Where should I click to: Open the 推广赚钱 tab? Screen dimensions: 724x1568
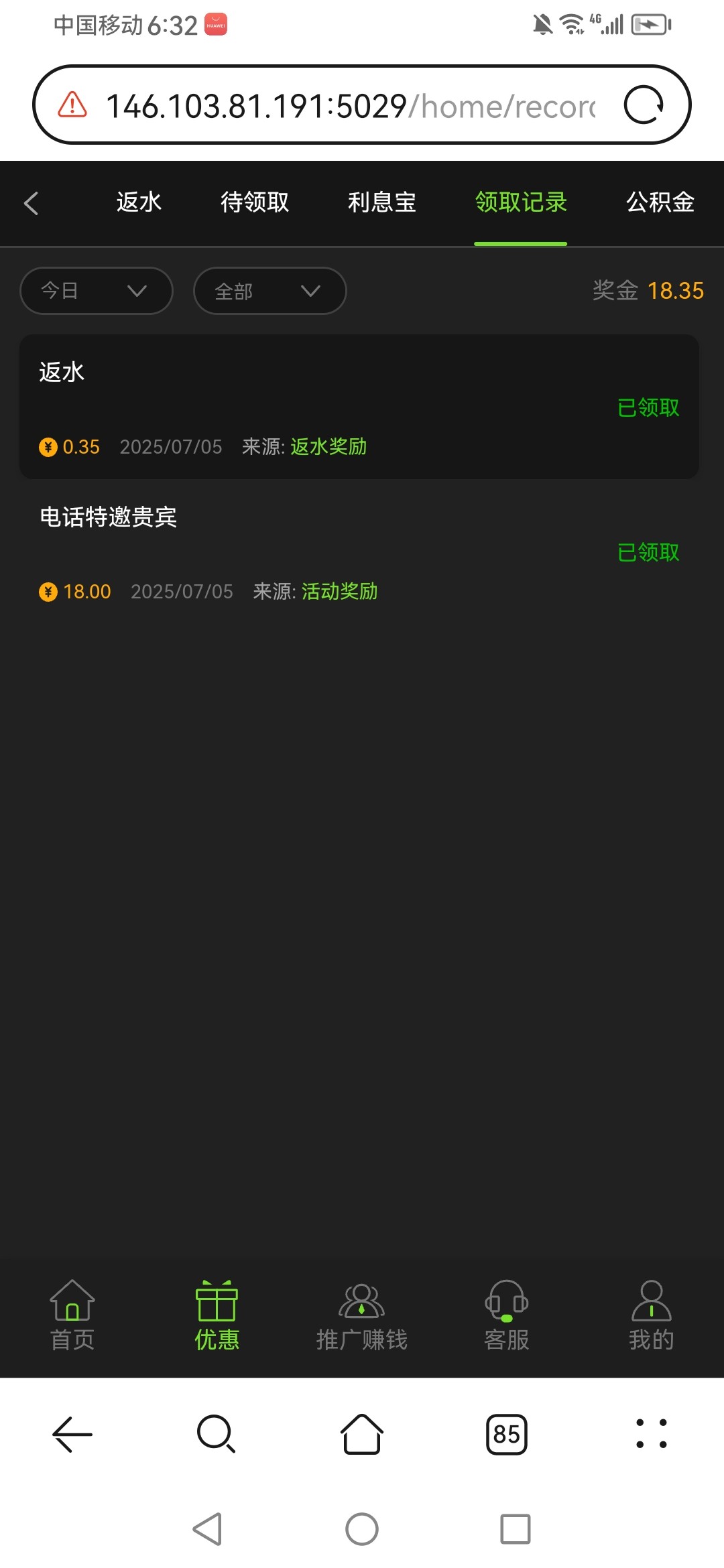click(362, 1316)
